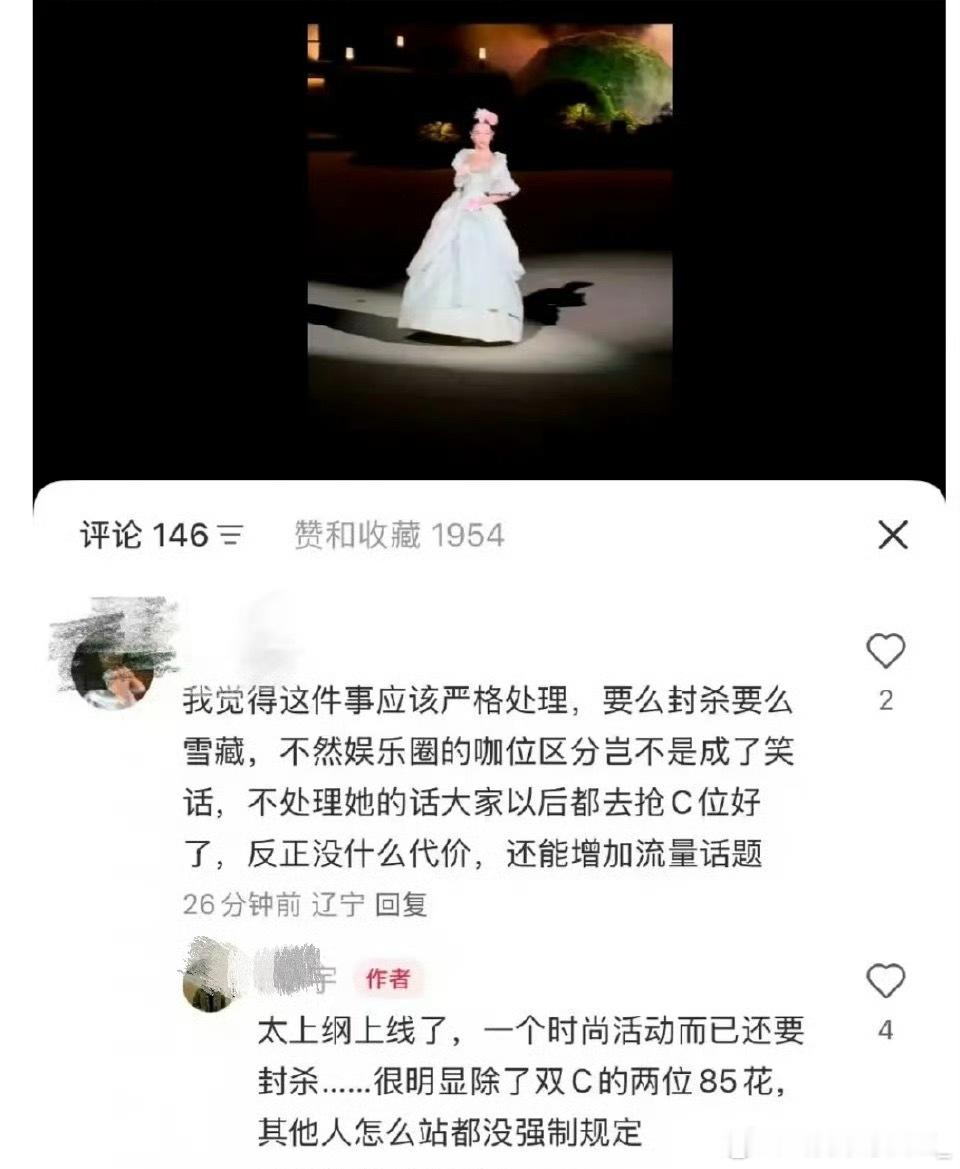Click the 回复 reply link

(404, 906)
